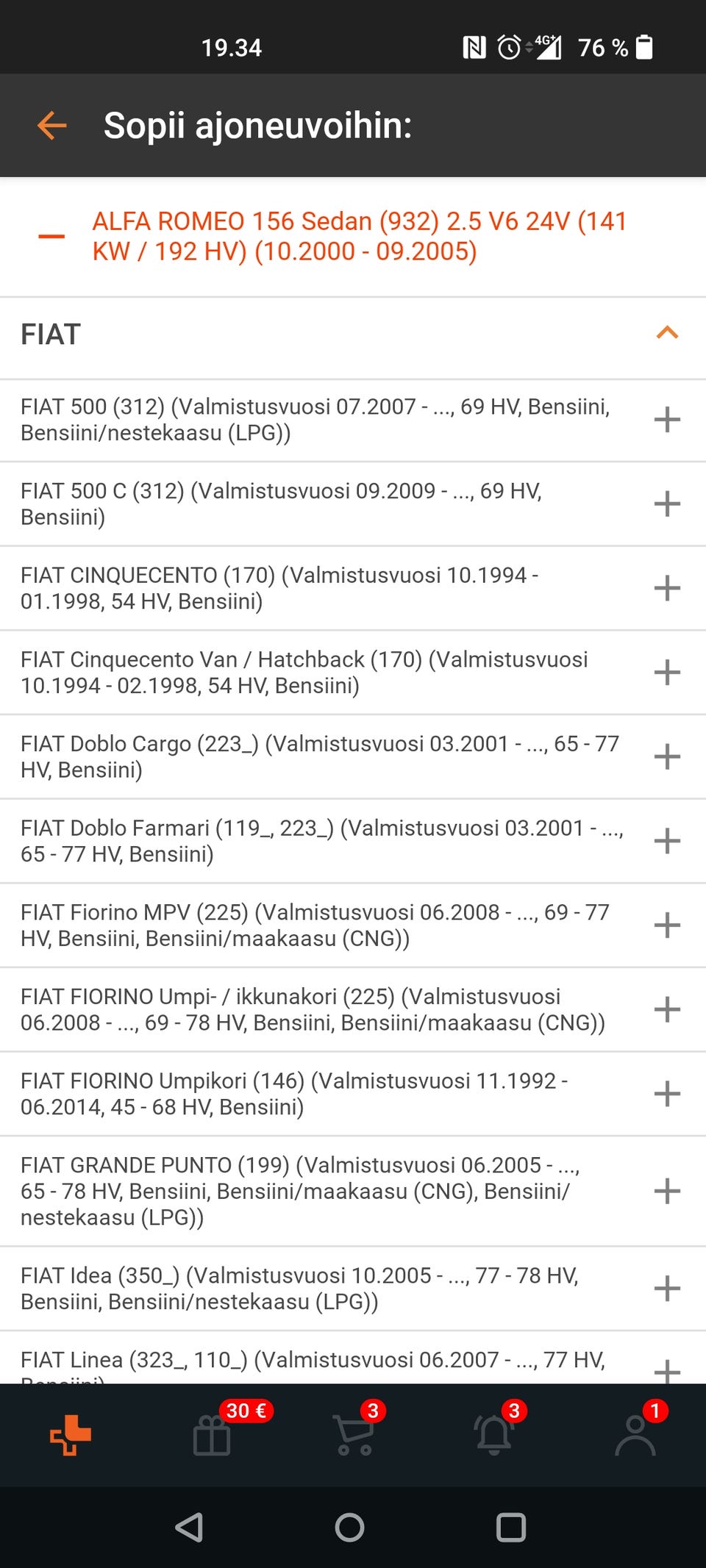Expand the FIAT 500 C (312) row

(x=667, y=504)
